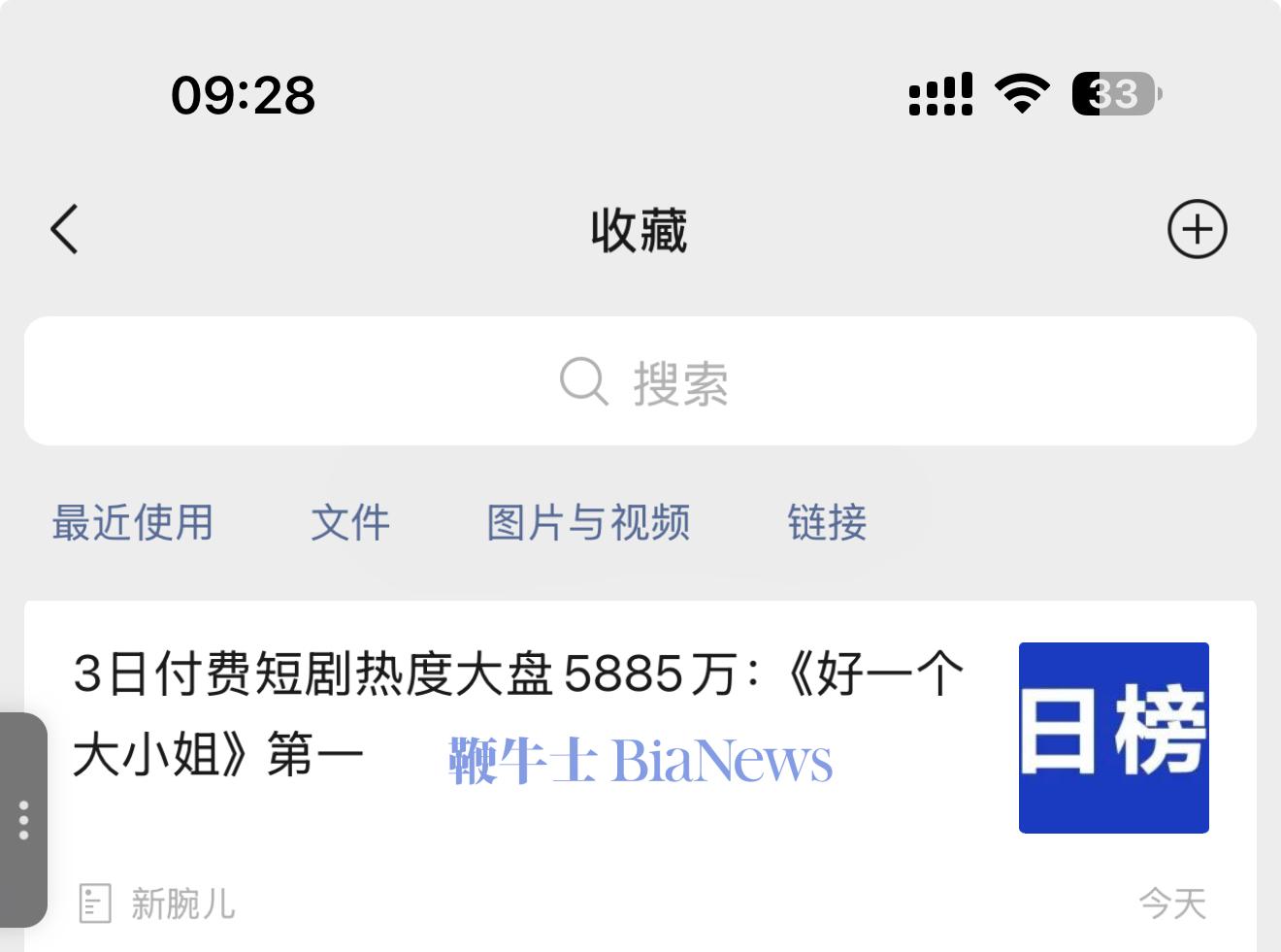The height and width of the screenshot is (952, 1281).
Task: Open the 搜索 search box
Action: tap(640, 381)
